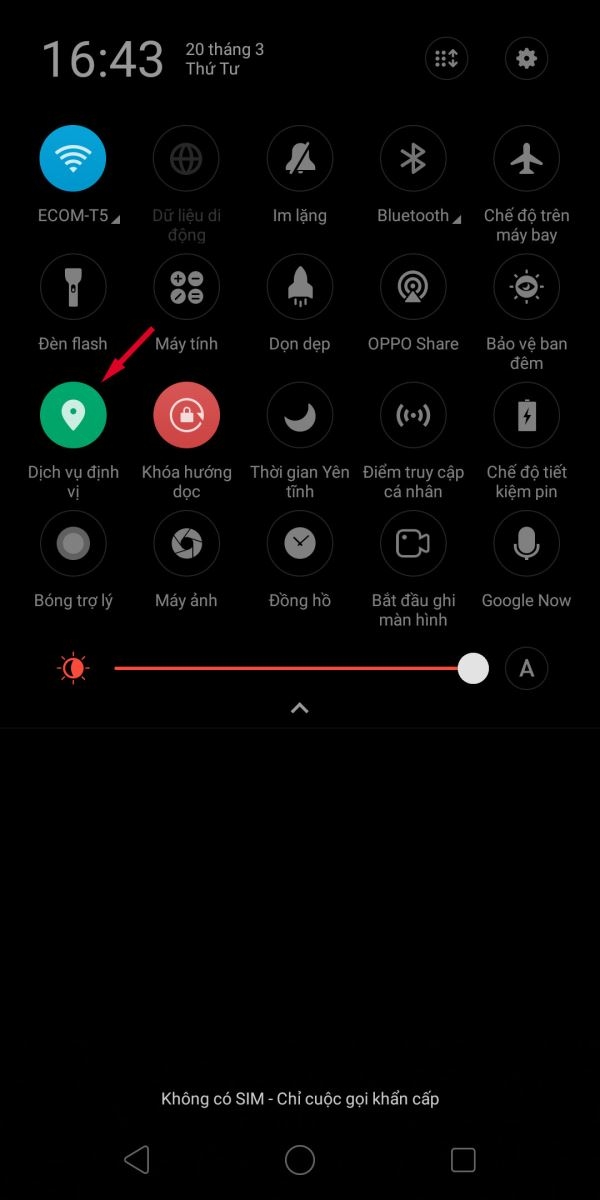Tap the home navigation button
The height and width of the screenshot is (1200, 600).
click(x=300, y=1159)
